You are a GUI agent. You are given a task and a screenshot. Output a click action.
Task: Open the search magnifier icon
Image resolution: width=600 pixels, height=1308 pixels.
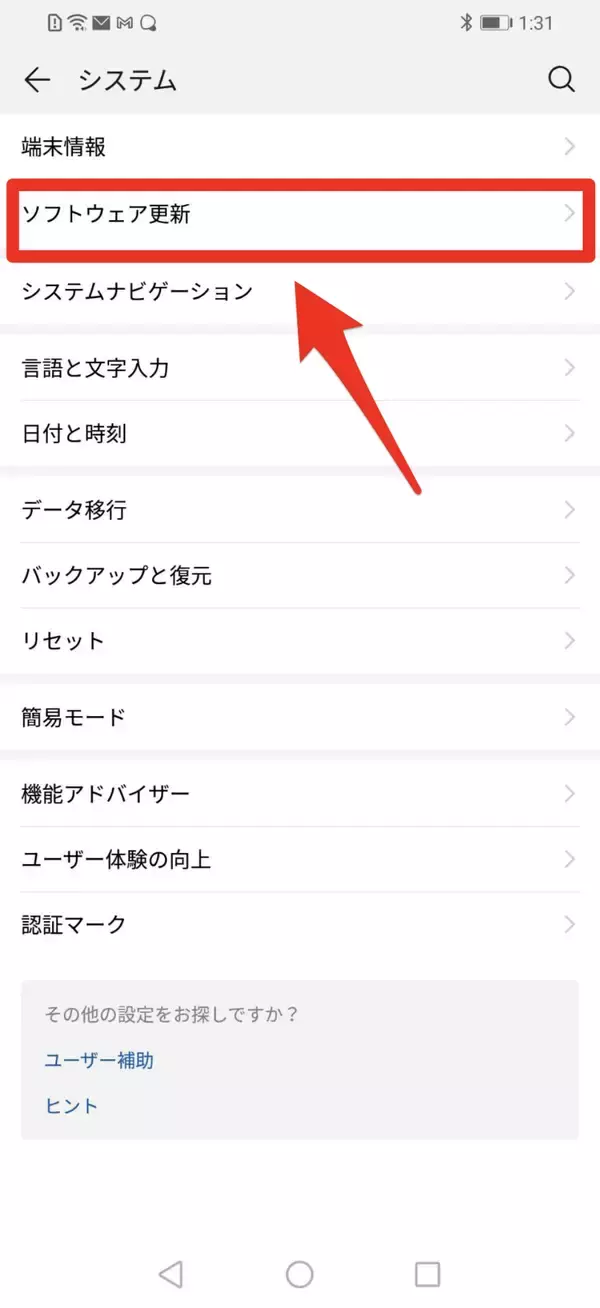click(x=562, y=80)
